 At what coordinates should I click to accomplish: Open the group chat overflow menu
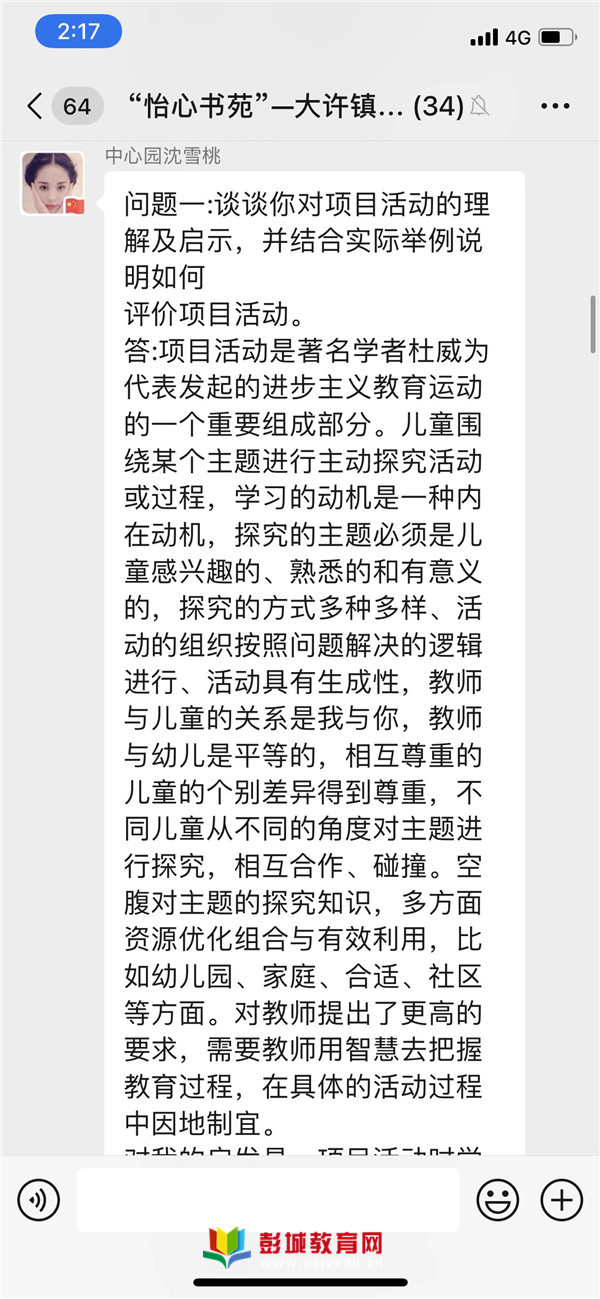click(x=554, y=106)
